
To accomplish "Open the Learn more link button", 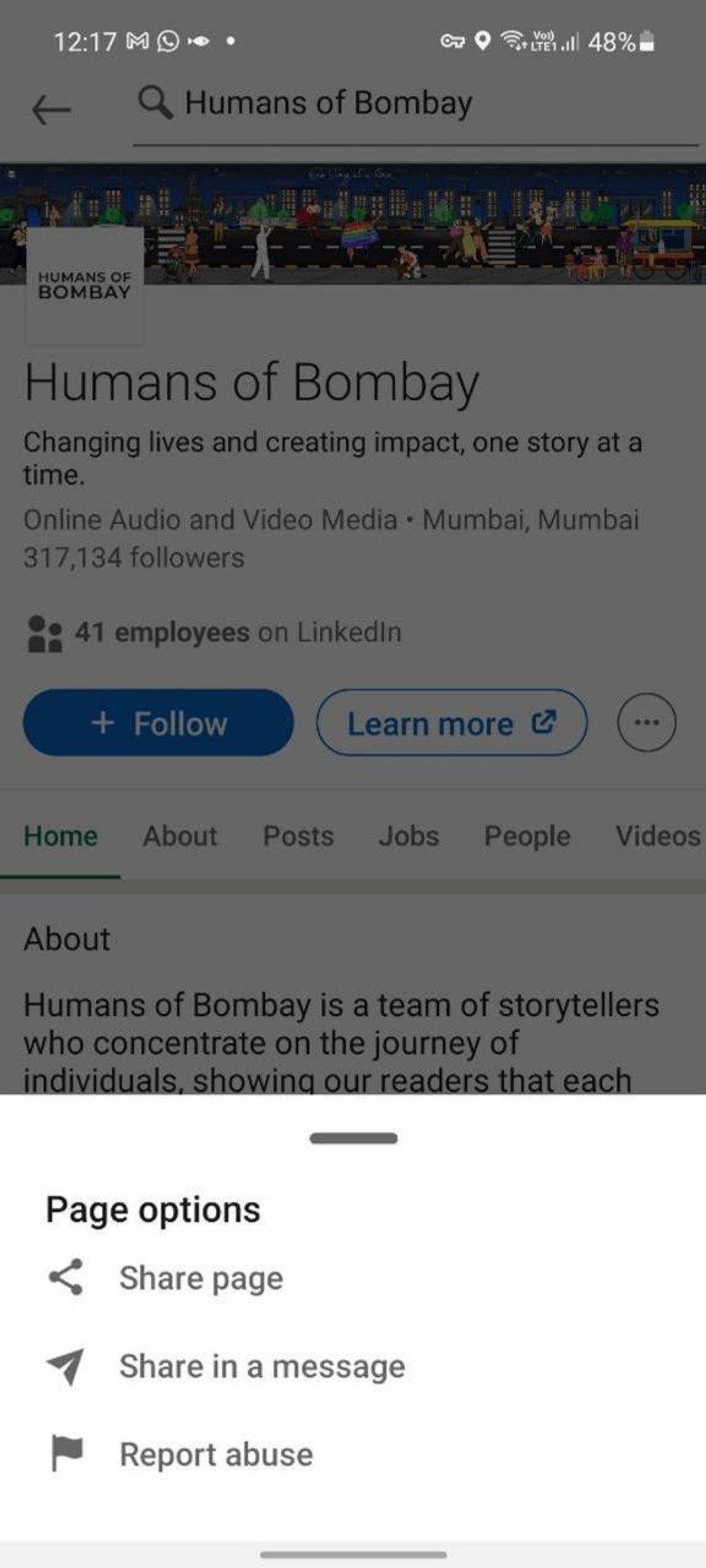I will 452,723.
